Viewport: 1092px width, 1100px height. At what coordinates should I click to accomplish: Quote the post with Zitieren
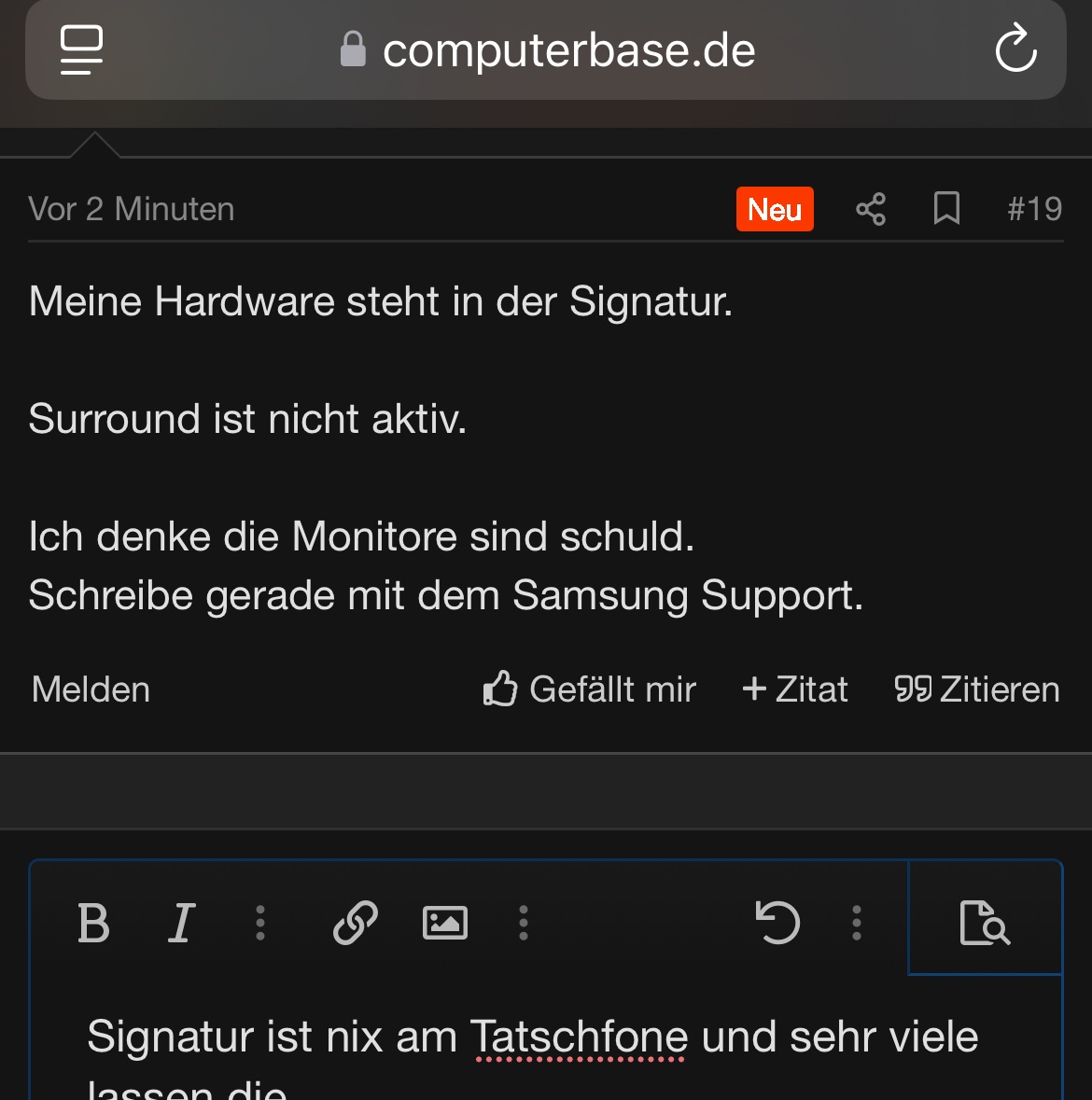pyautogui.click(x=977, y=689)
